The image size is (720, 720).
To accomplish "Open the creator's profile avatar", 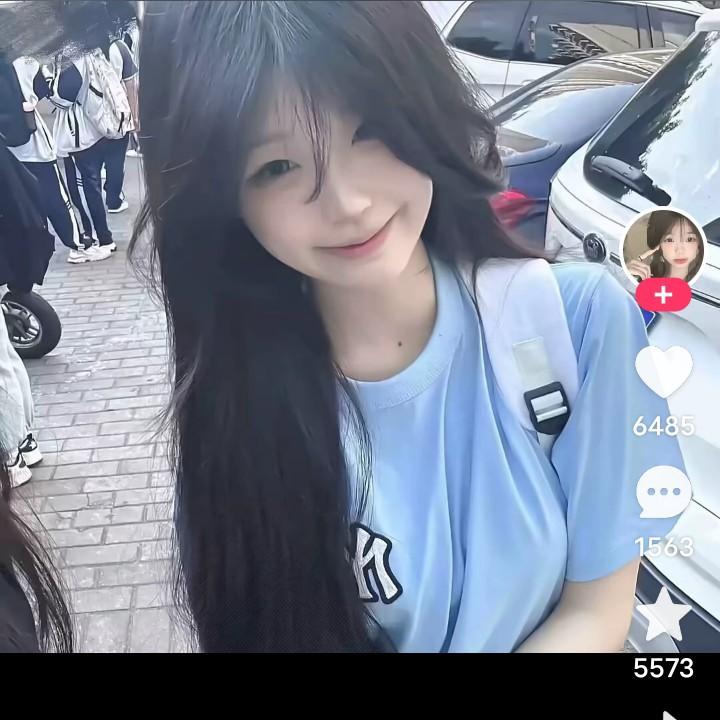I will tap(663, 246).
